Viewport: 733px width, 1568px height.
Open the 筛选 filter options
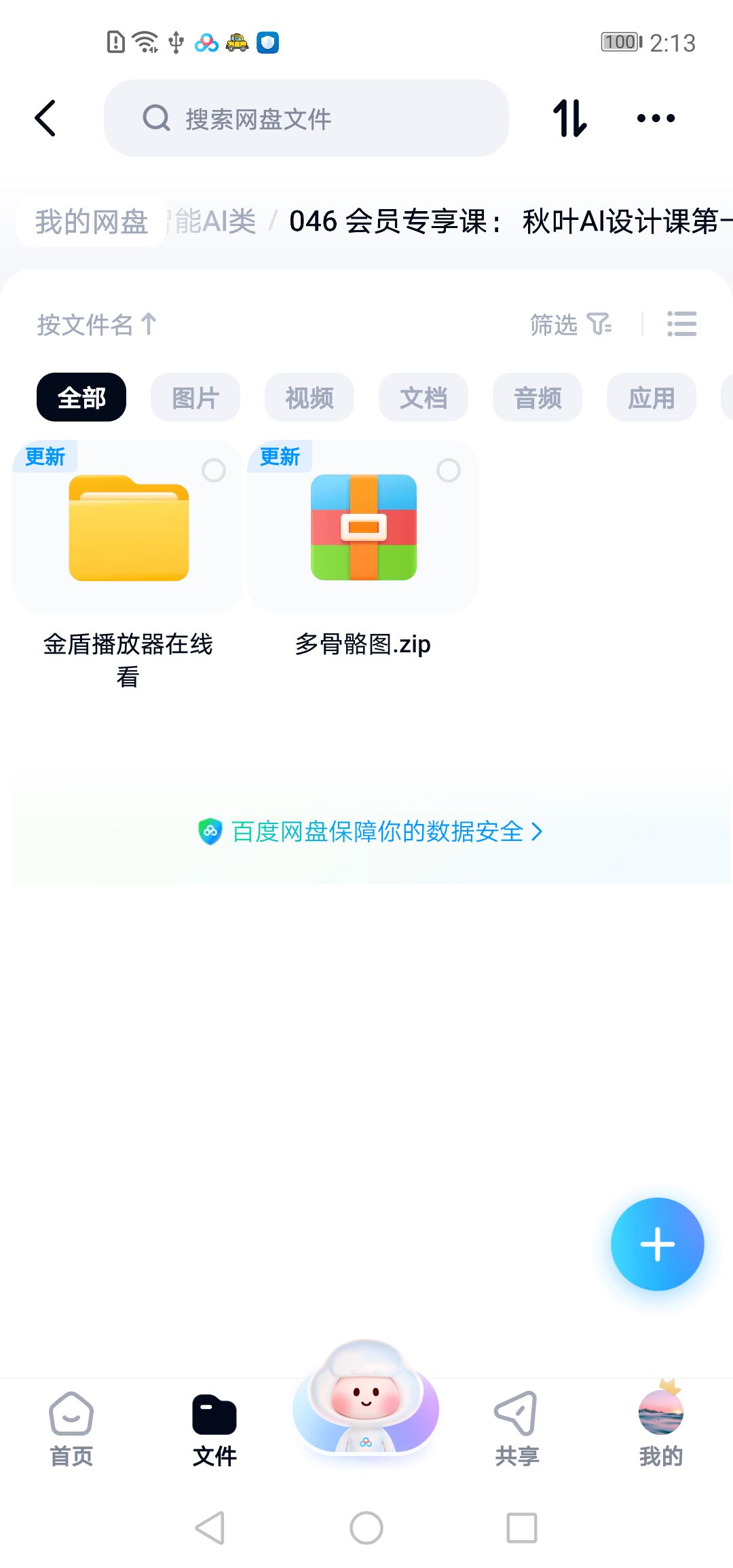tap(570, 324)
